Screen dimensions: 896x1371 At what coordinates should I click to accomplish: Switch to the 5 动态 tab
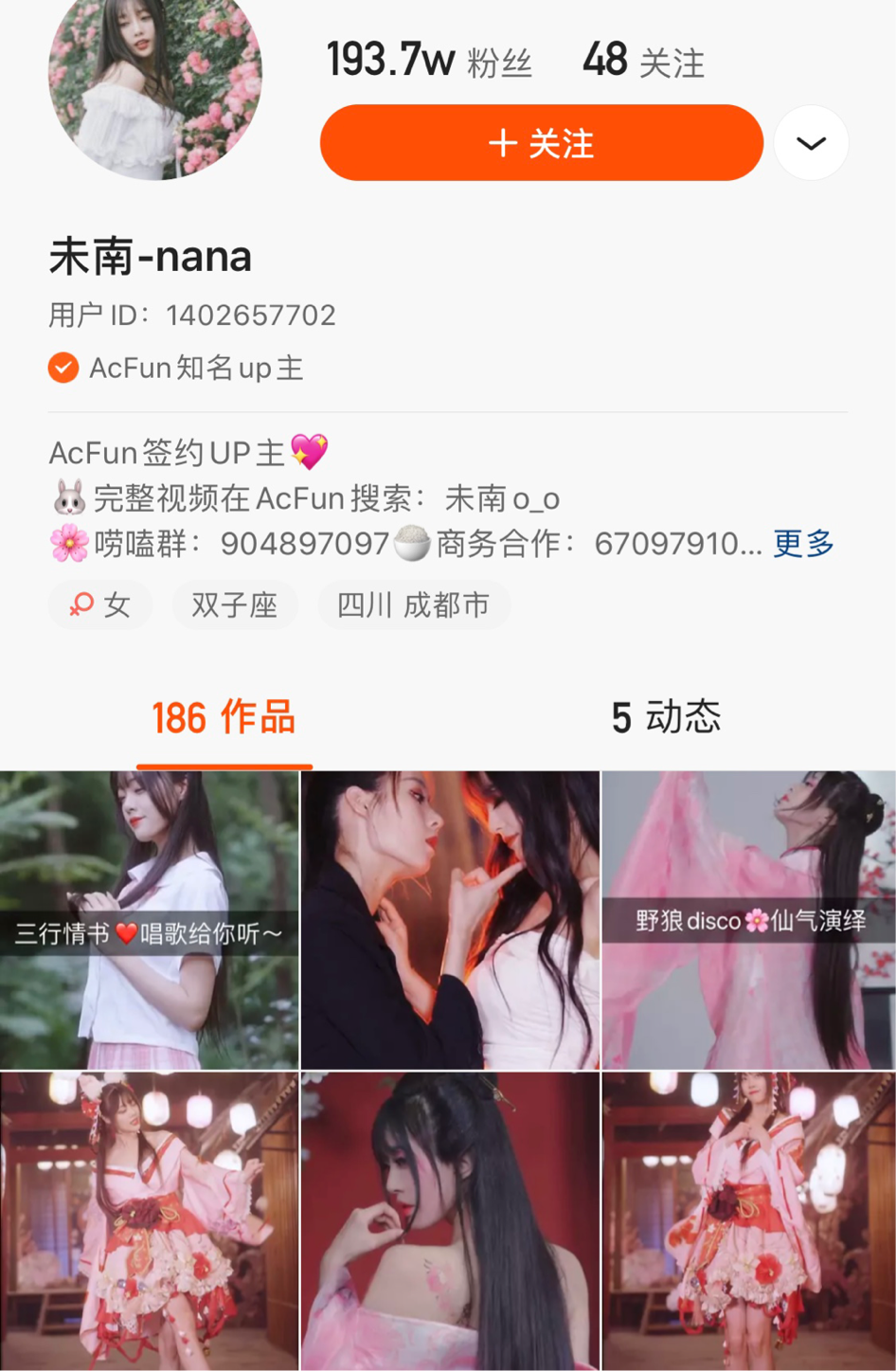click(x=666, y=717)
